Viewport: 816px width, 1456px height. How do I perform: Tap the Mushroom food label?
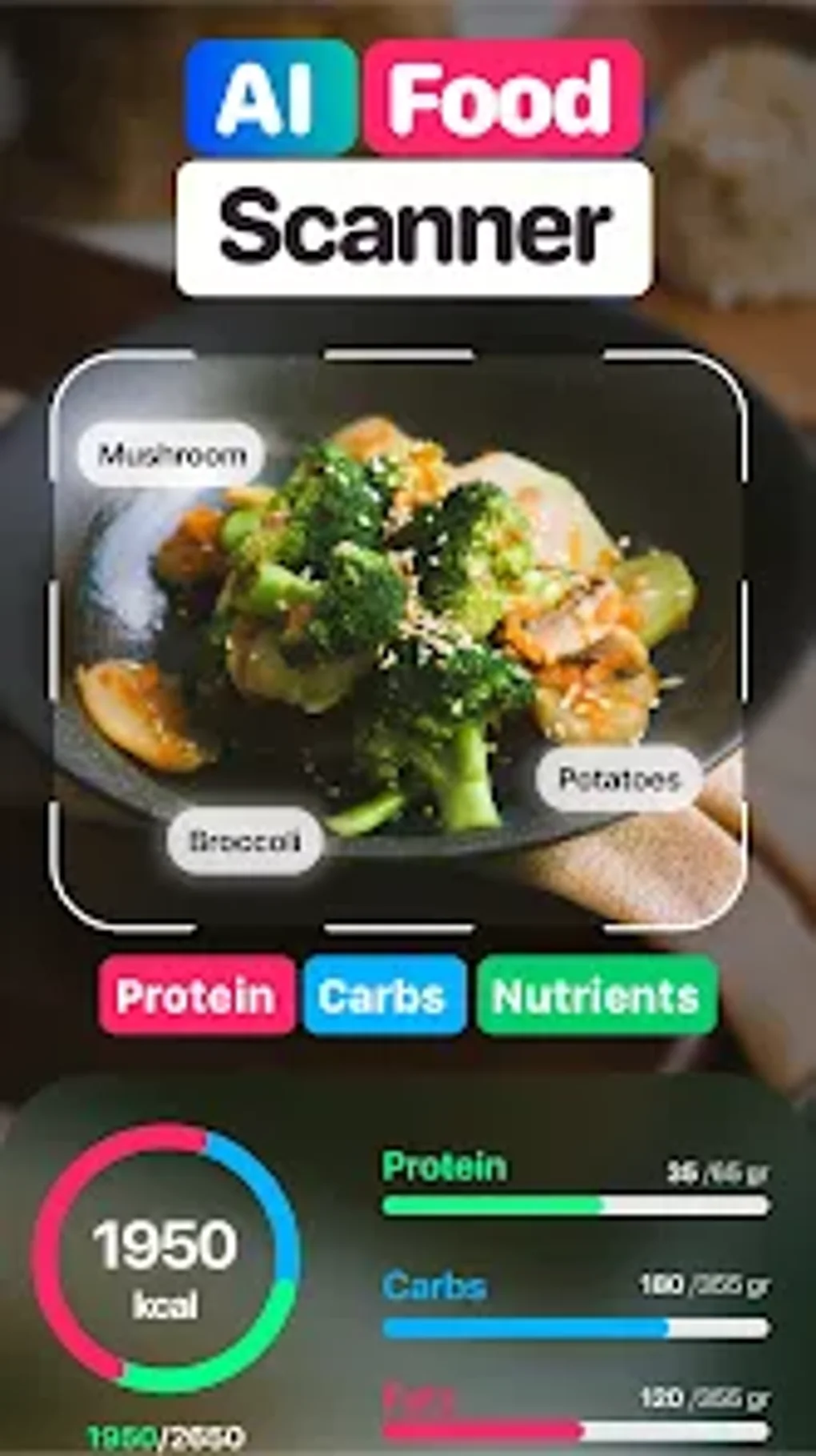tap(170, 455)
